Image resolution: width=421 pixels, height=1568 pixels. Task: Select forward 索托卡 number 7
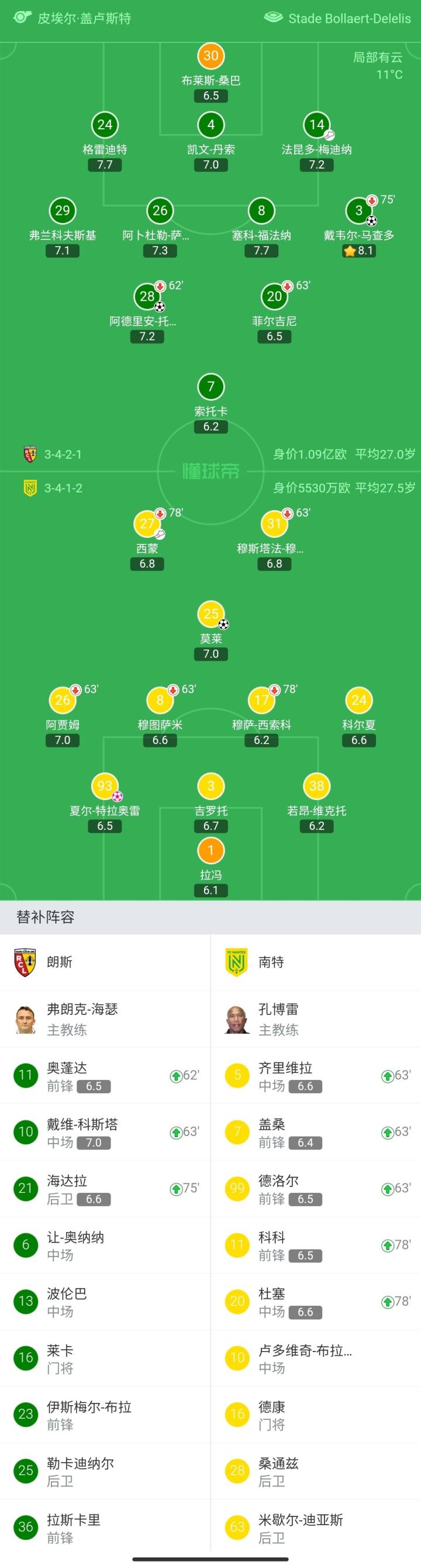[x=210, y=403]
